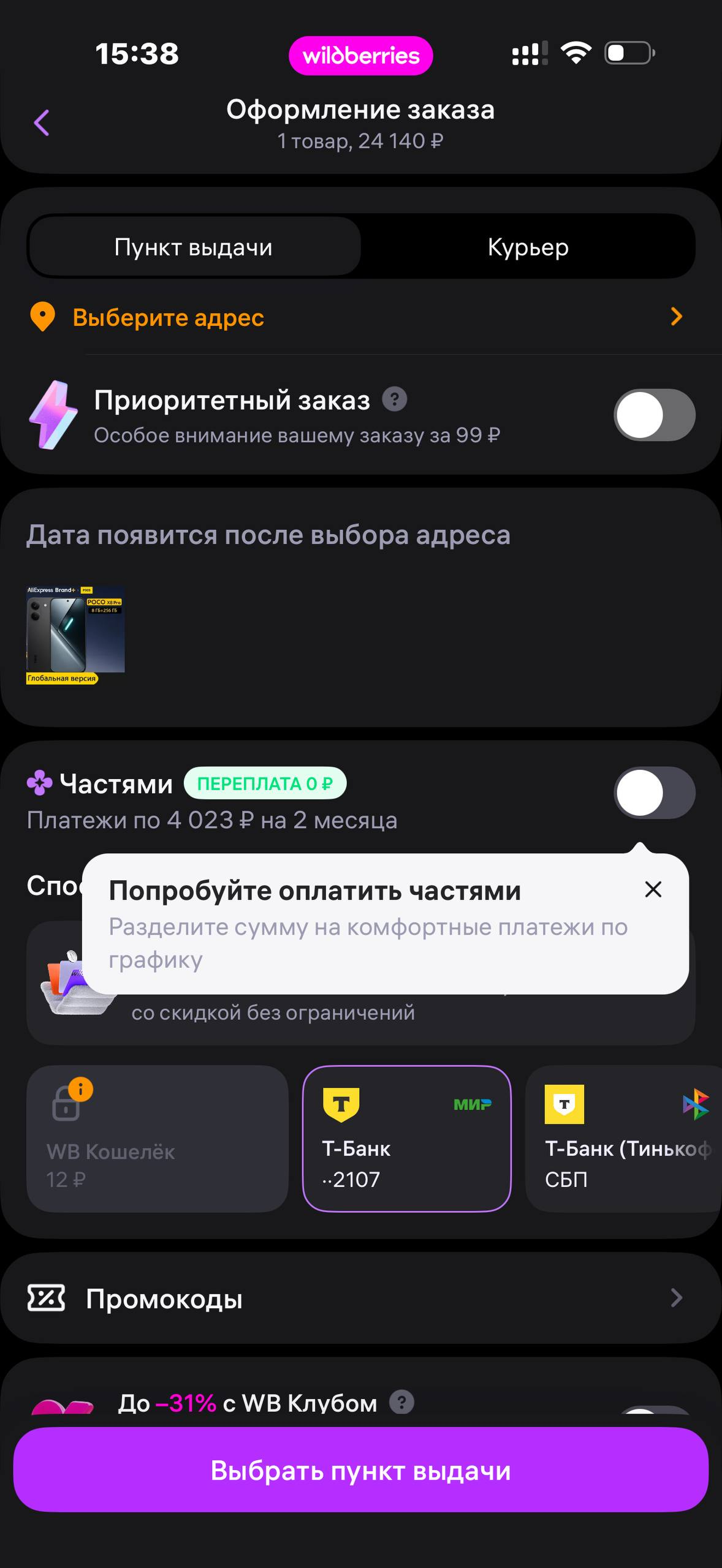Screen dimensions: 722x1568
Task: Switch to Курьер delivery
Action: click(528, 247)
